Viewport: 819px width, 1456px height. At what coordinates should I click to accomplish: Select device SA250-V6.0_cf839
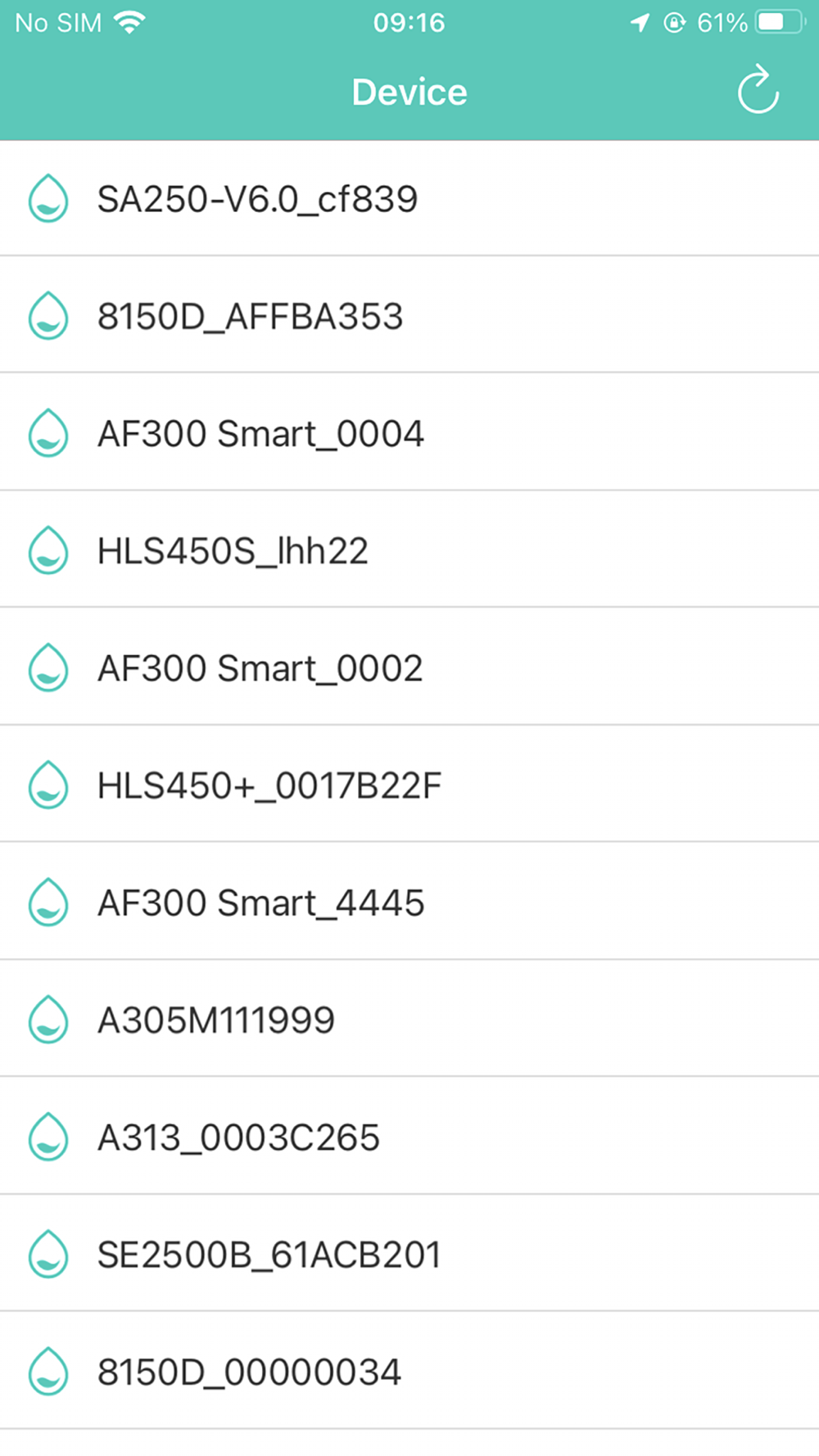(x=409, y=198)
